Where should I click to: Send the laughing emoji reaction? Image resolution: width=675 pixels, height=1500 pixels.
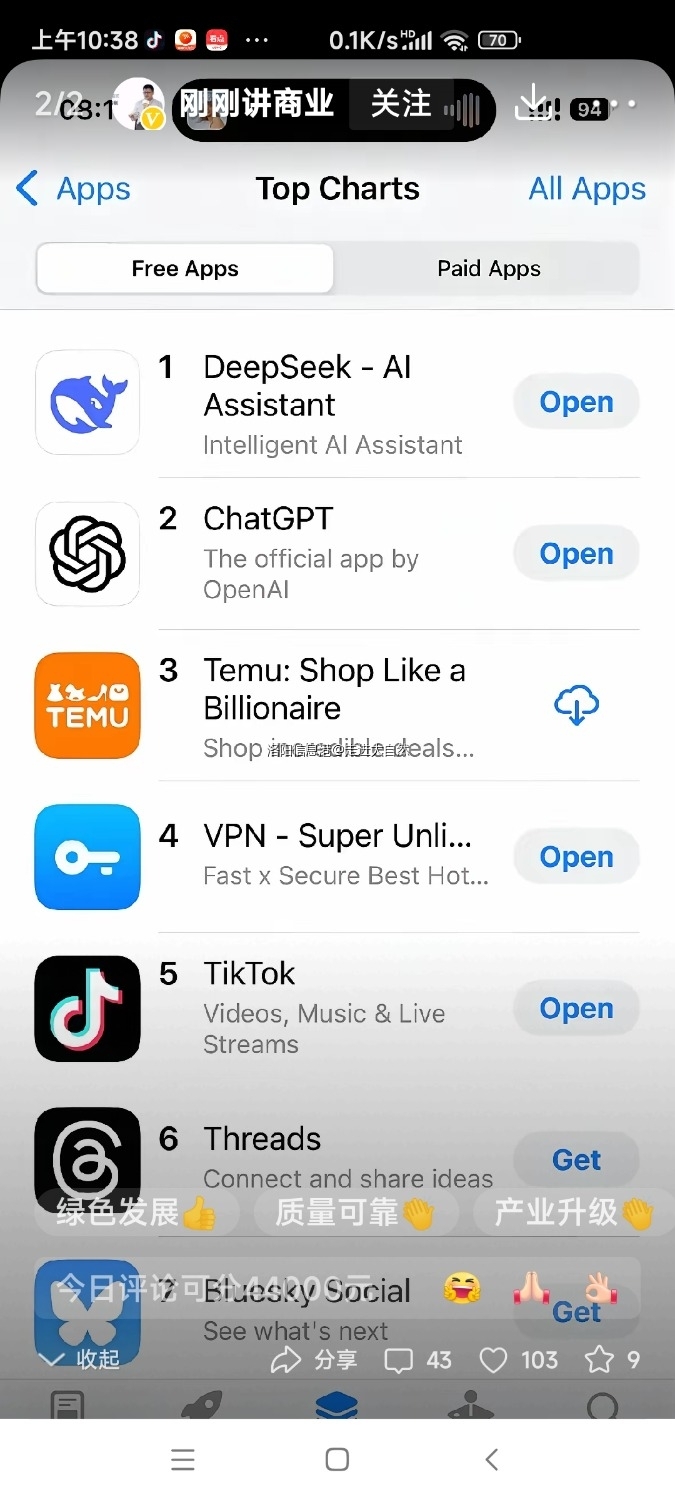(461, 1288)
